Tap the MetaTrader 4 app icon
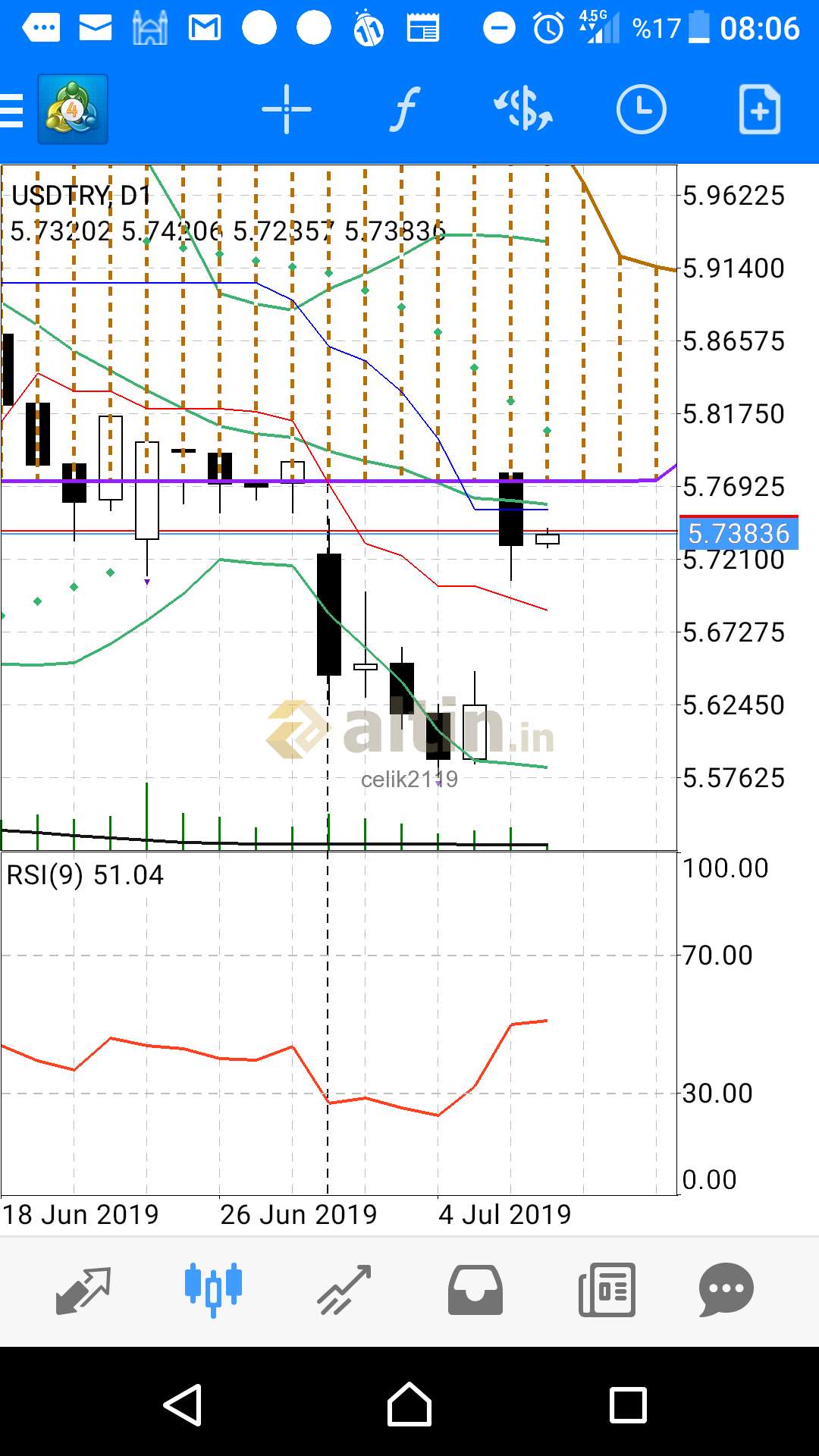The height and width of the screenshot is (1456, 819). 73,110
